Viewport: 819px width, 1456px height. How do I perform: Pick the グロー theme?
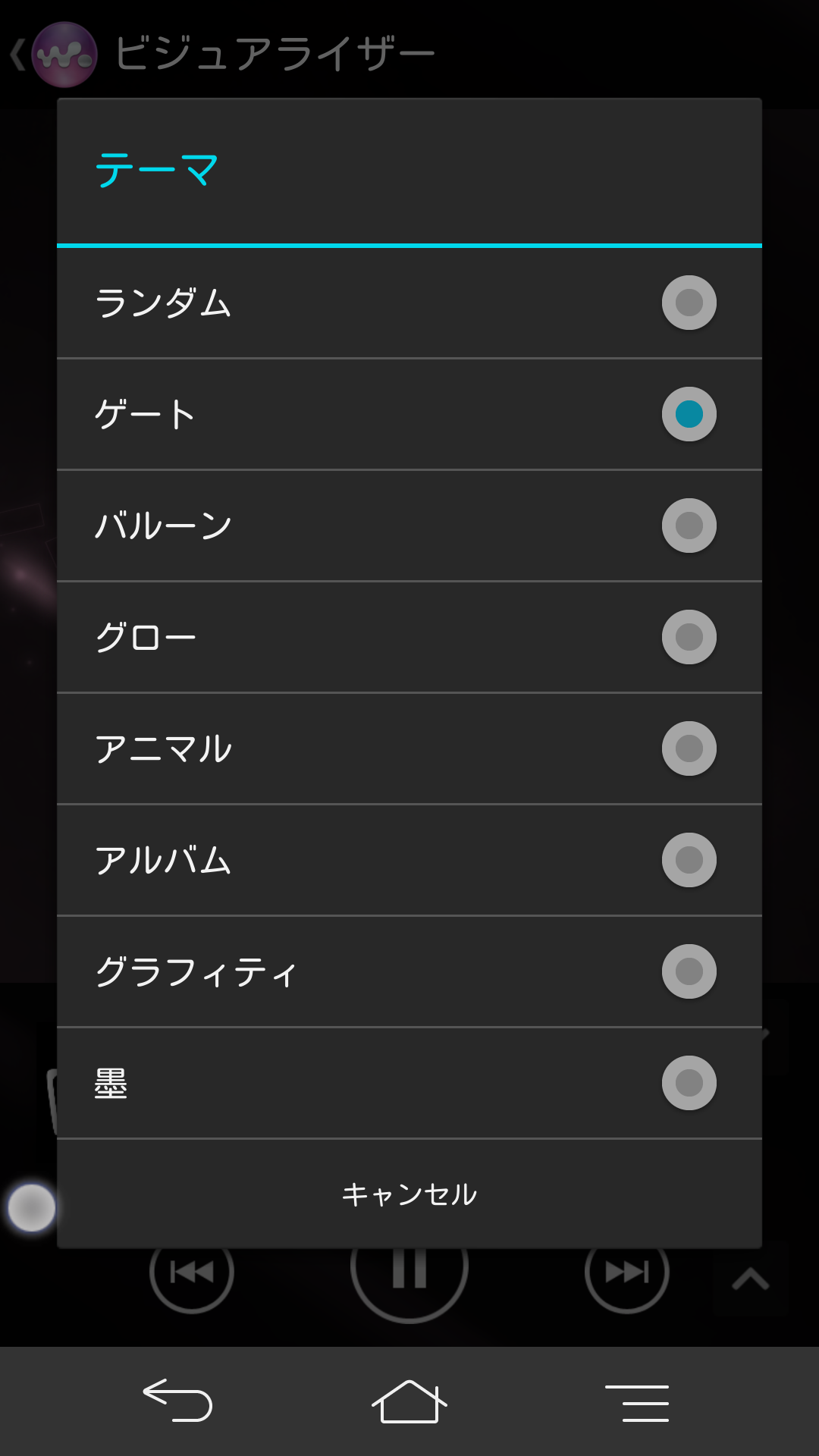[x=409, y=637]
